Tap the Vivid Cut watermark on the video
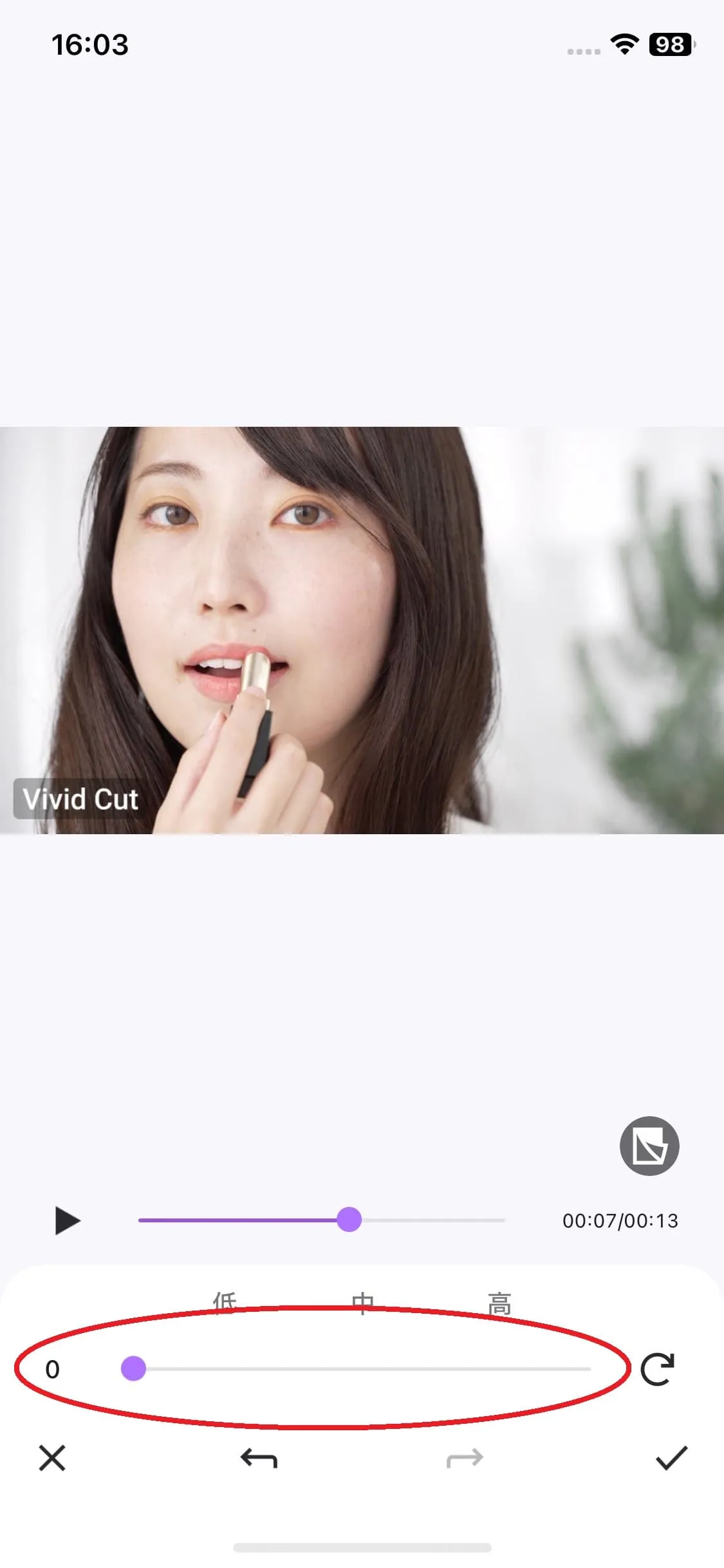Viewport: 724px width, 1568px height. (x=80, y=799)
